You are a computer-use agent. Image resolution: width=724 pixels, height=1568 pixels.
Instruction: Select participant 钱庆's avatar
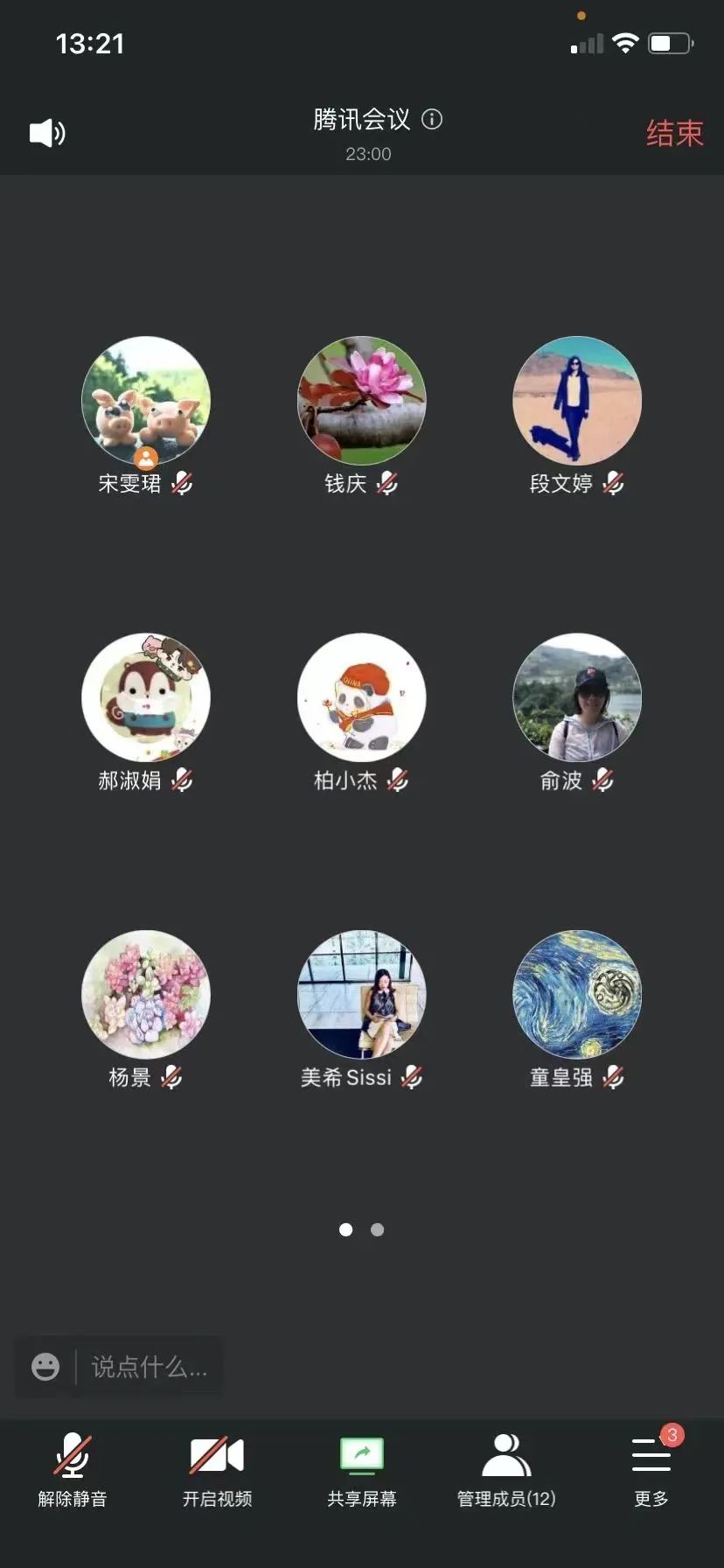point(362,401)
